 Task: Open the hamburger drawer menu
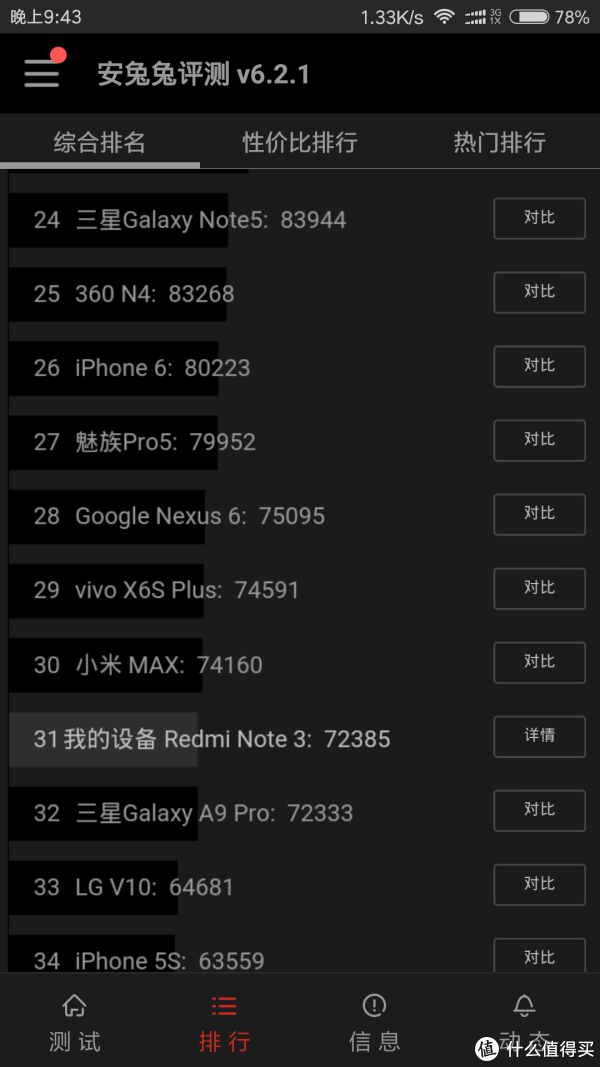(42, 72)
